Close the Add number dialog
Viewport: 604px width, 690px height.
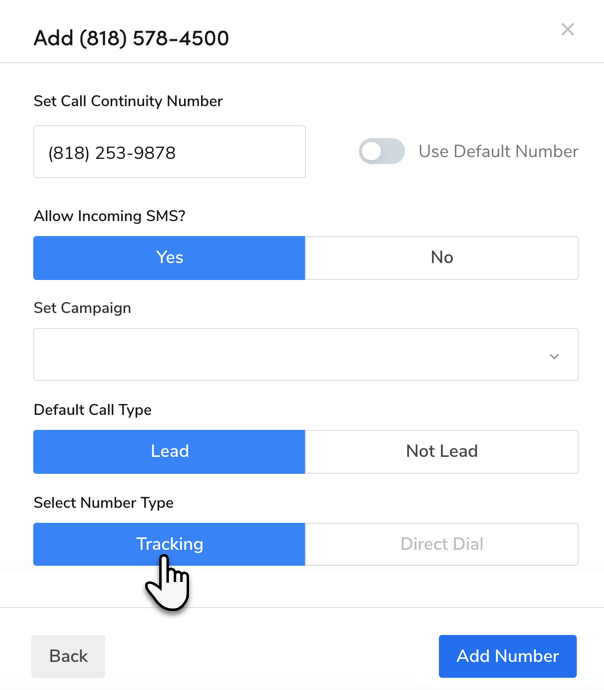(567, 30)
